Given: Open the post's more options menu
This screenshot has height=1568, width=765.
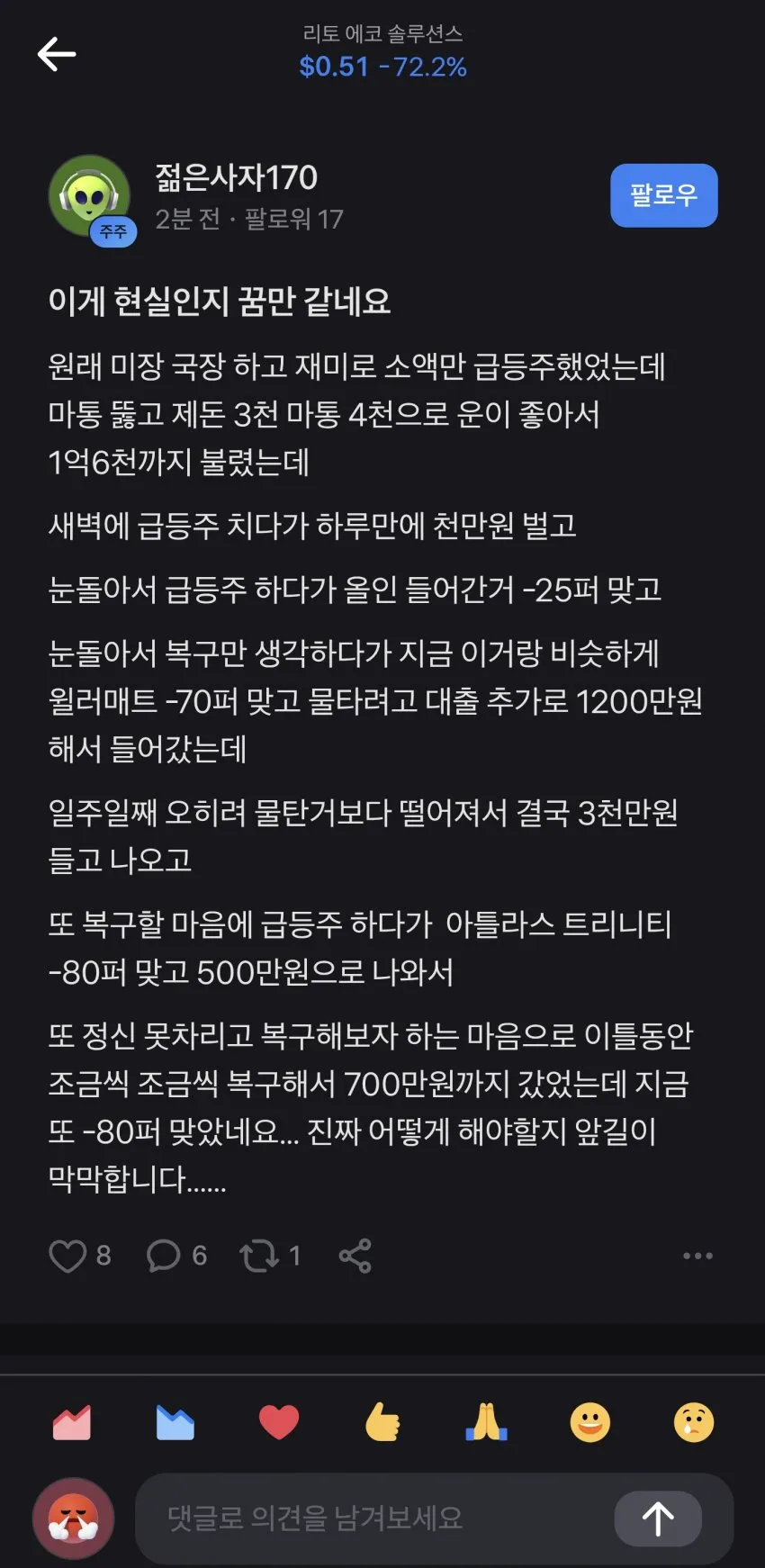Looking at the screenshot, I should point(697,1256).
